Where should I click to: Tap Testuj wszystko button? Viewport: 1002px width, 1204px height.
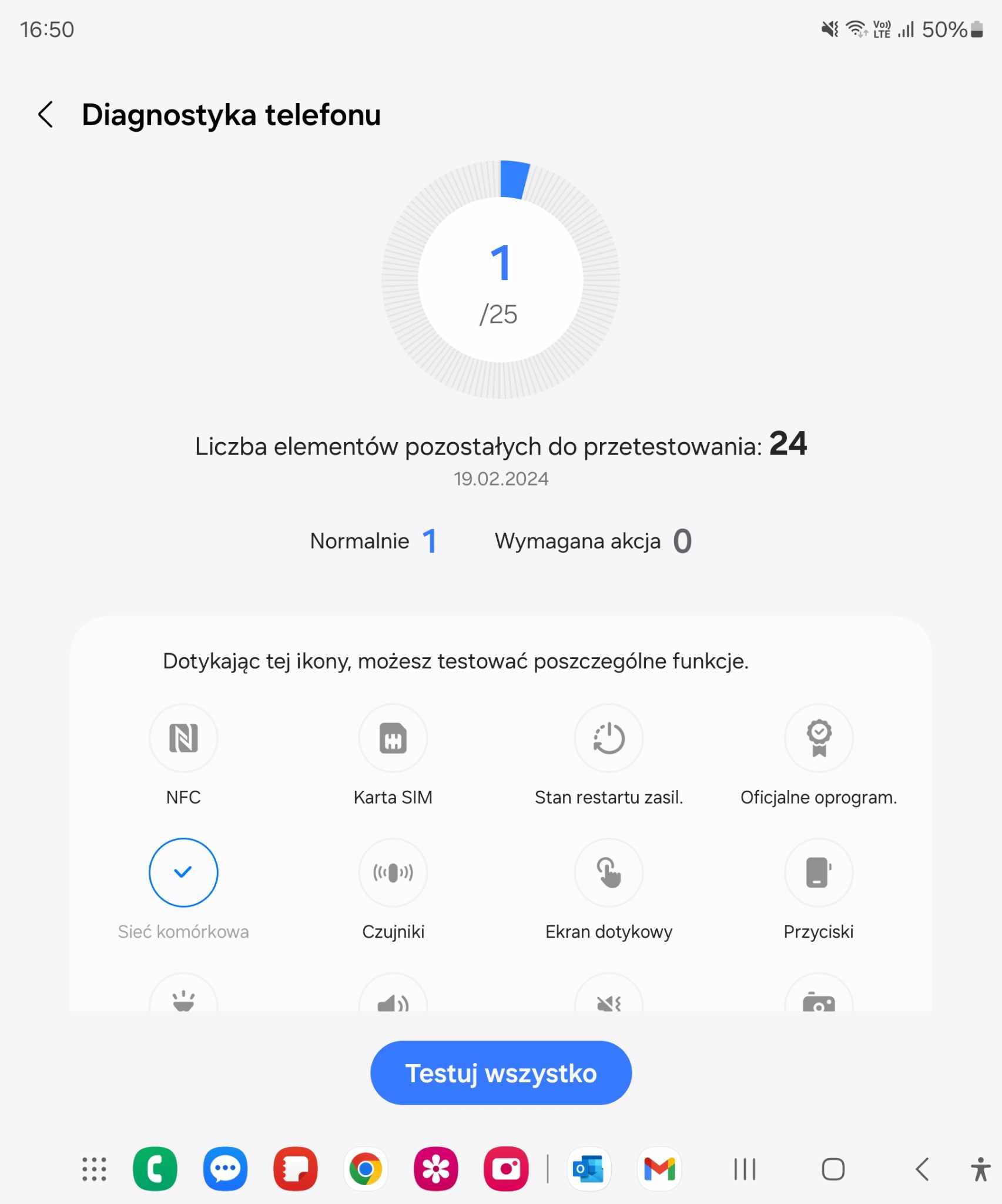[501, 1073]
